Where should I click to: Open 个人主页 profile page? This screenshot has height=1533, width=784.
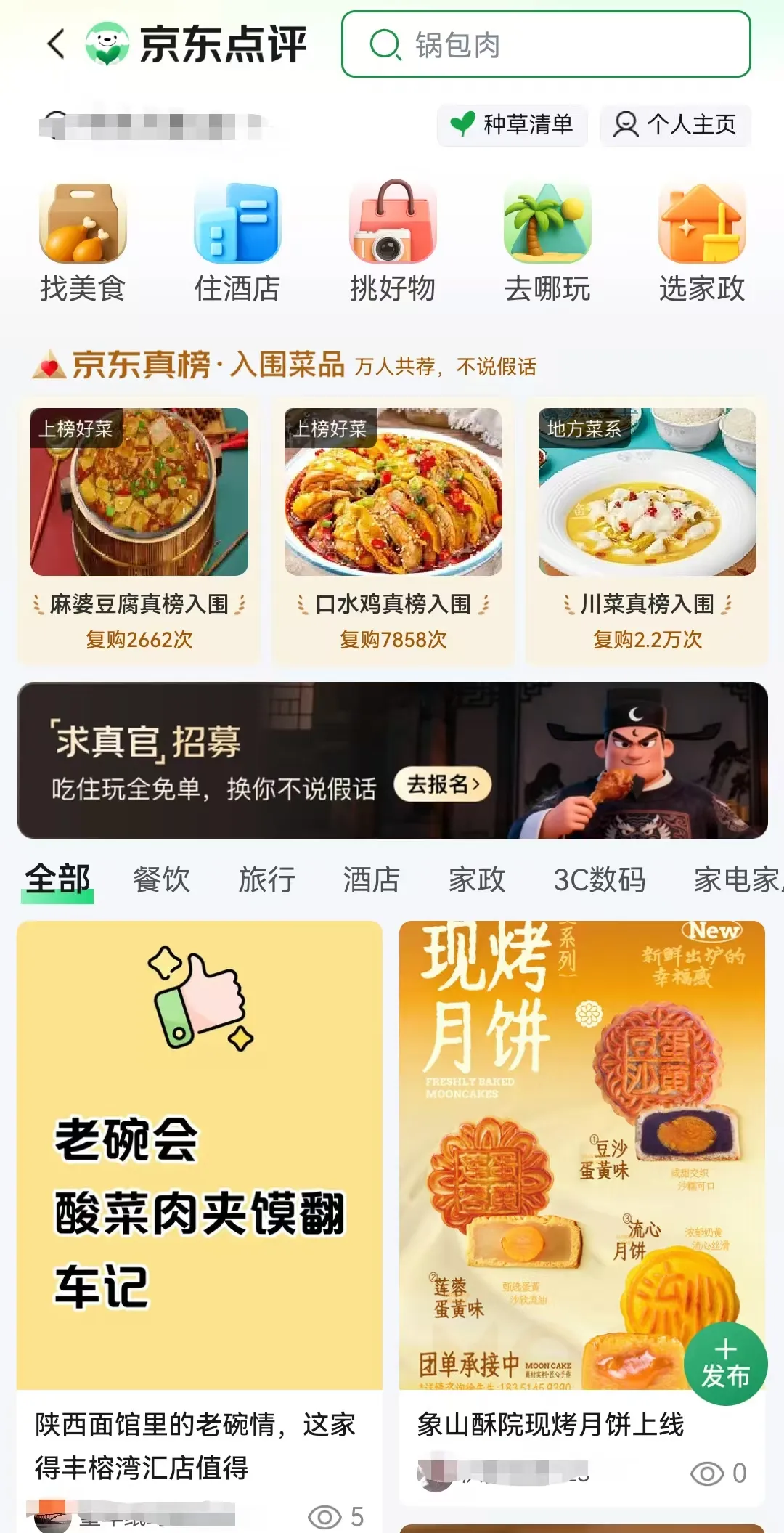[675, 125]
